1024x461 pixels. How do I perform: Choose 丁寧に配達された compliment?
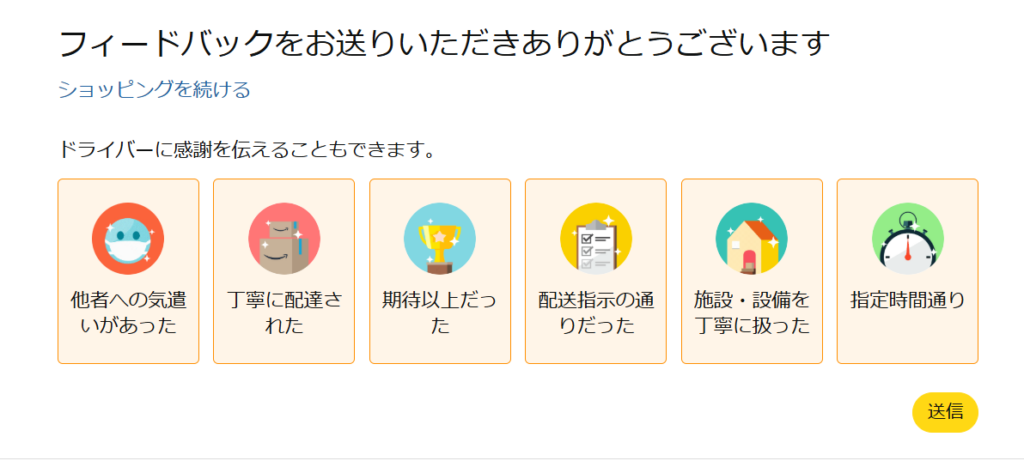(284, 271)
